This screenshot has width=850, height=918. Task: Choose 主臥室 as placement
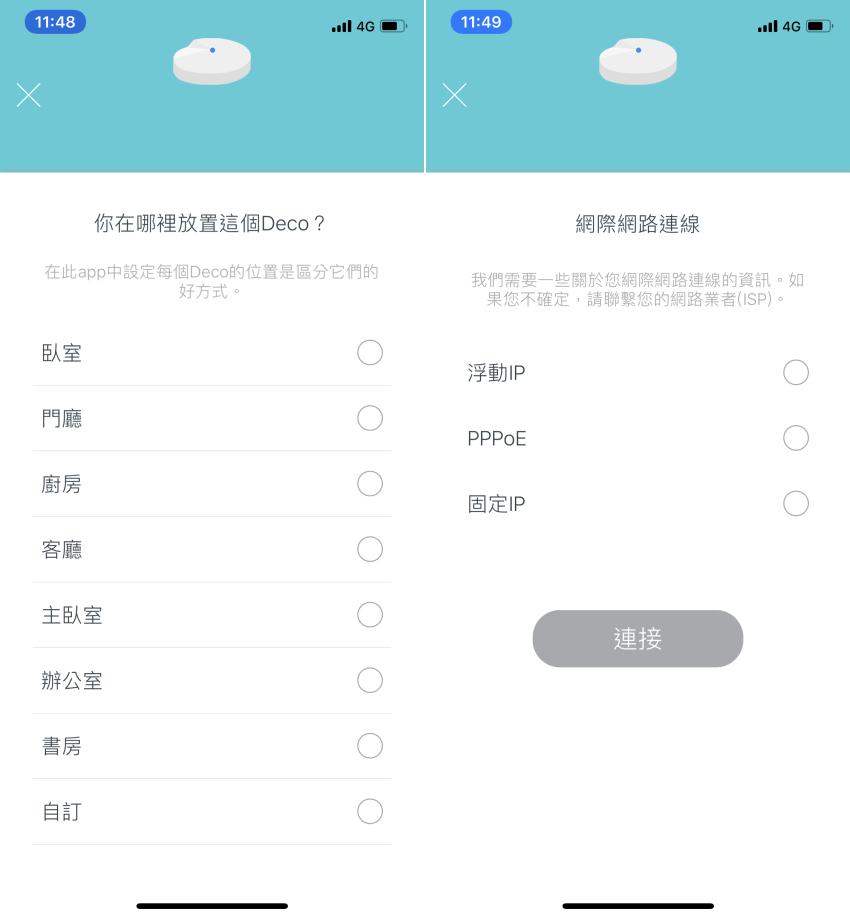click(370, 615)
